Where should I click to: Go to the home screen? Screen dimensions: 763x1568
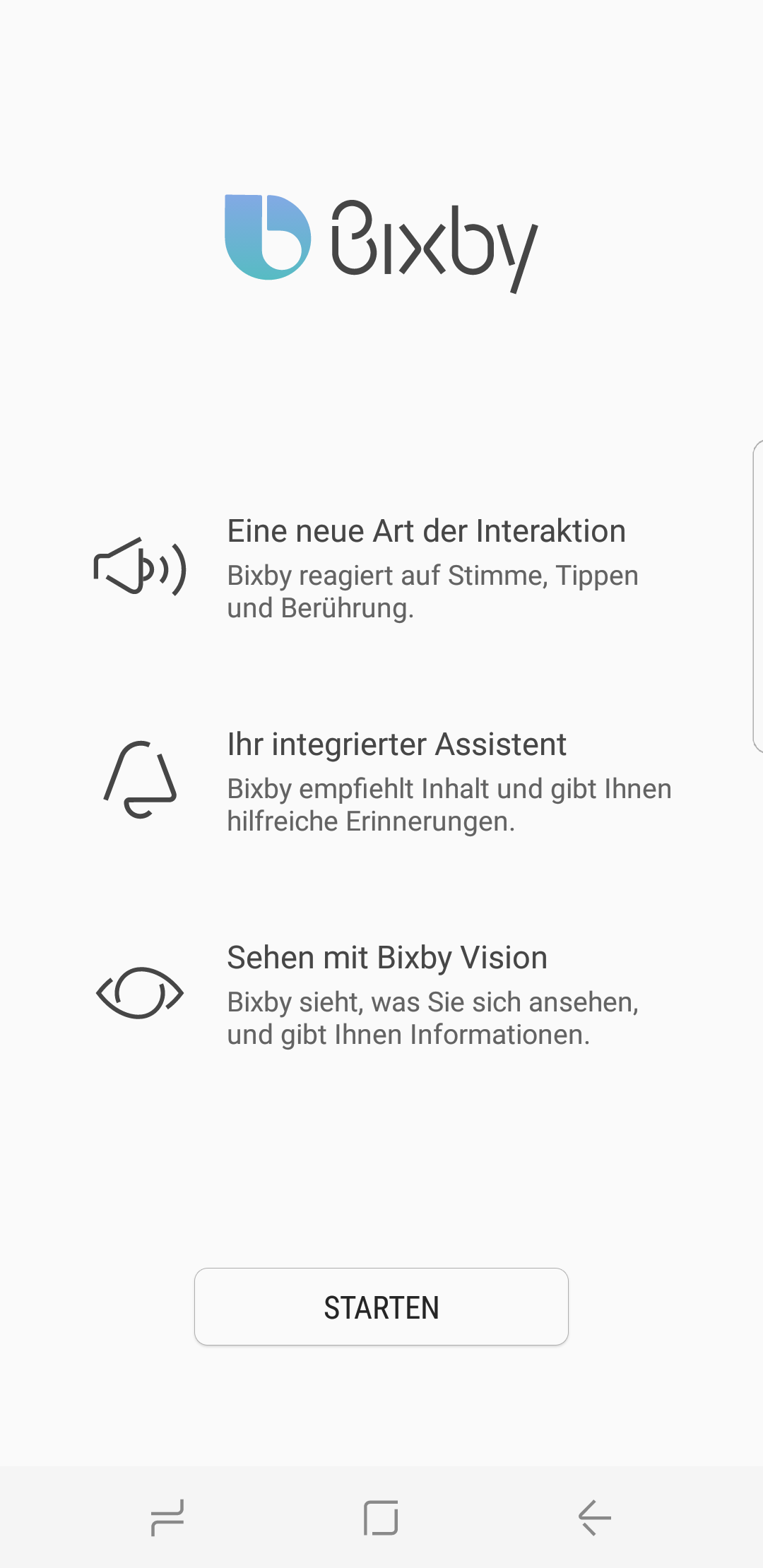[381, 1517]
